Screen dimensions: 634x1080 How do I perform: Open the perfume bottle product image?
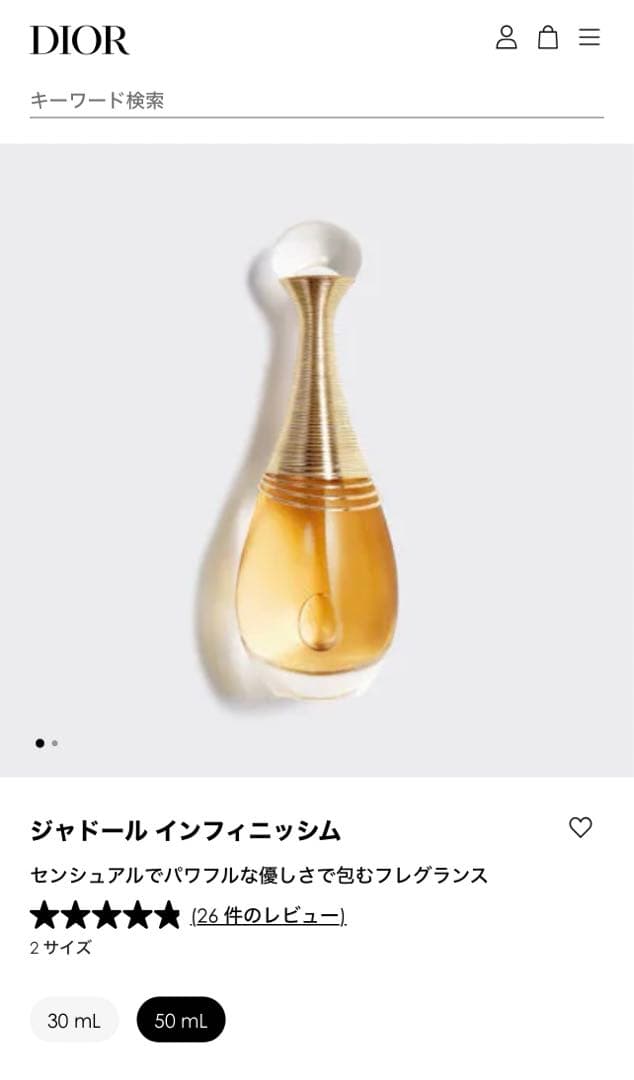(316, 460)
